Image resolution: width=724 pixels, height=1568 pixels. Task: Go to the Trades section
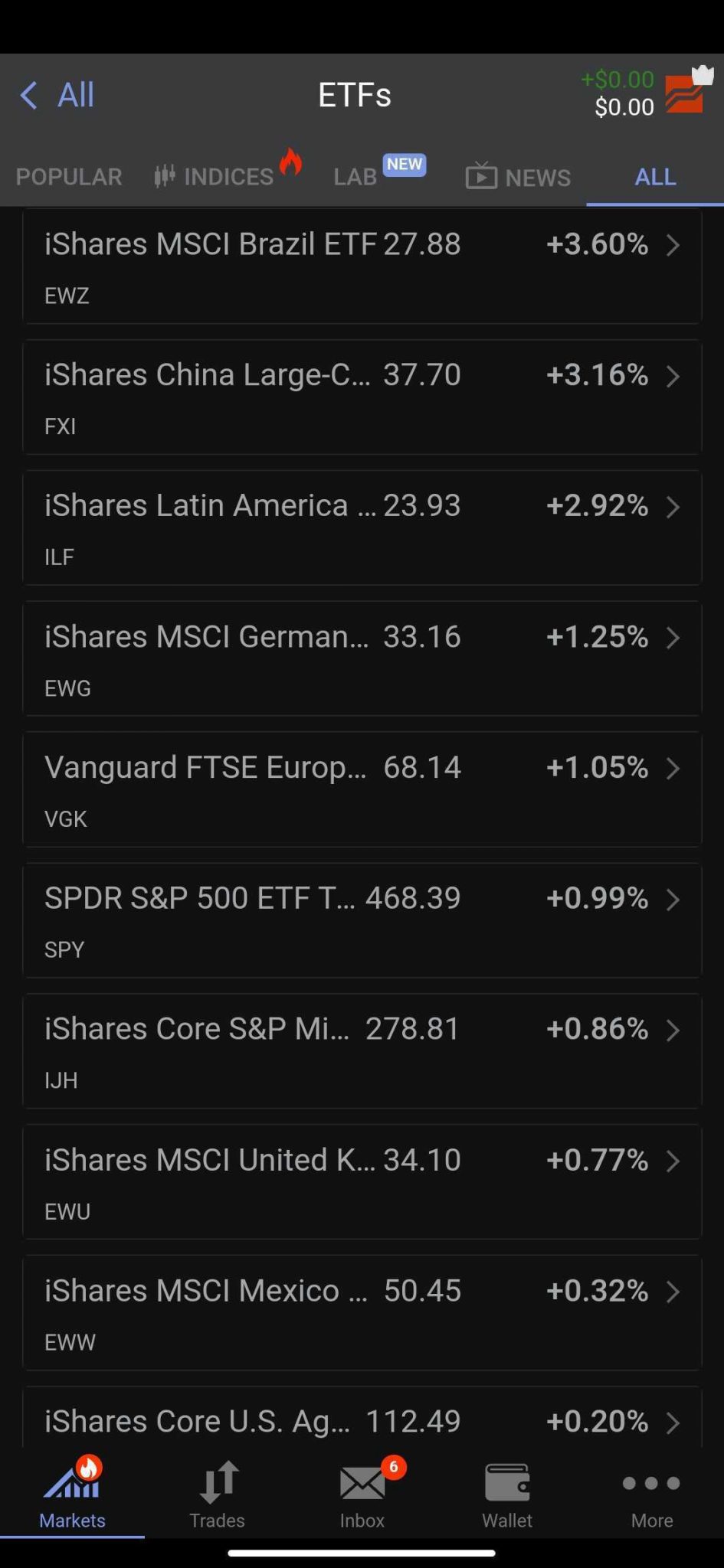pos(217,1494)
